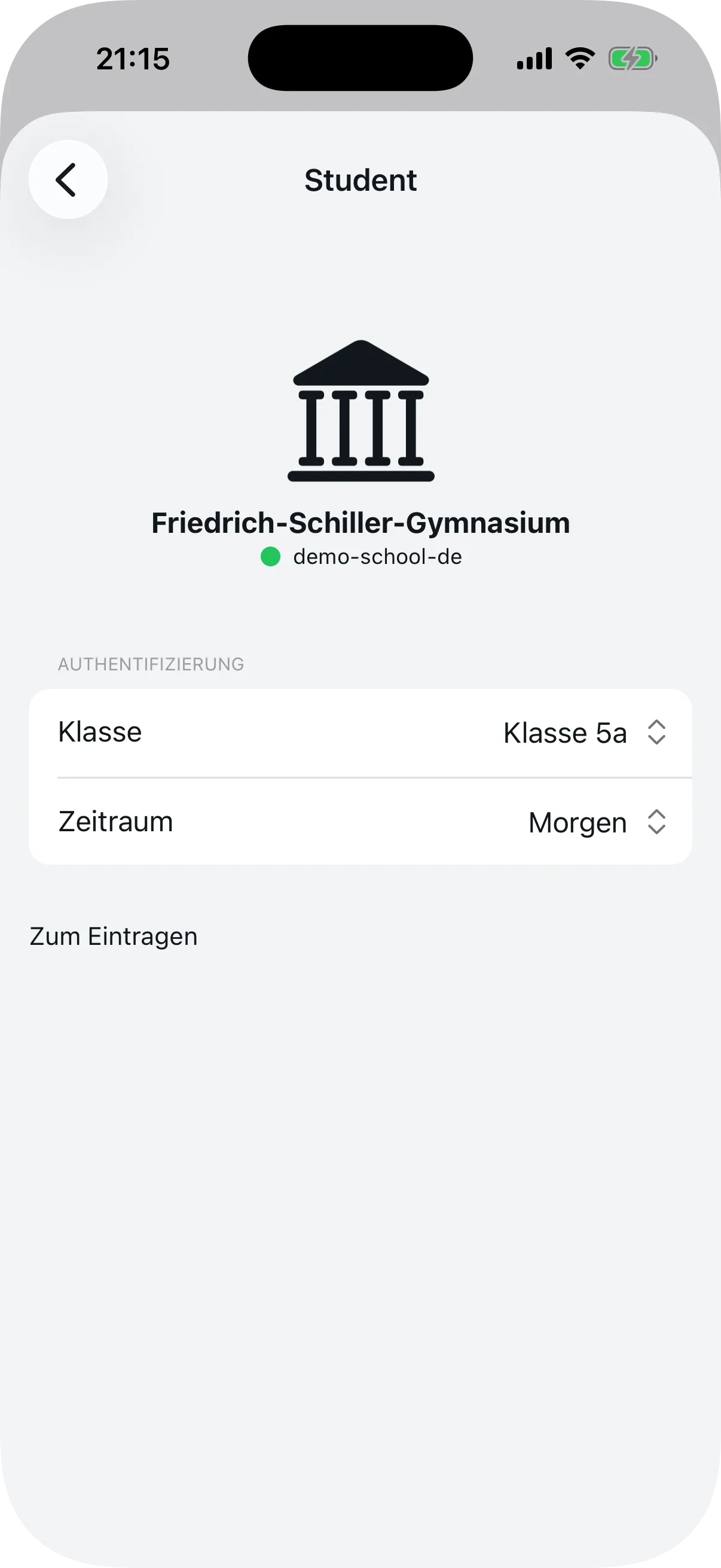This screenshot has width=721, height=1568.
Task: Tap the back chevron icon
Action: click(67, 179)
